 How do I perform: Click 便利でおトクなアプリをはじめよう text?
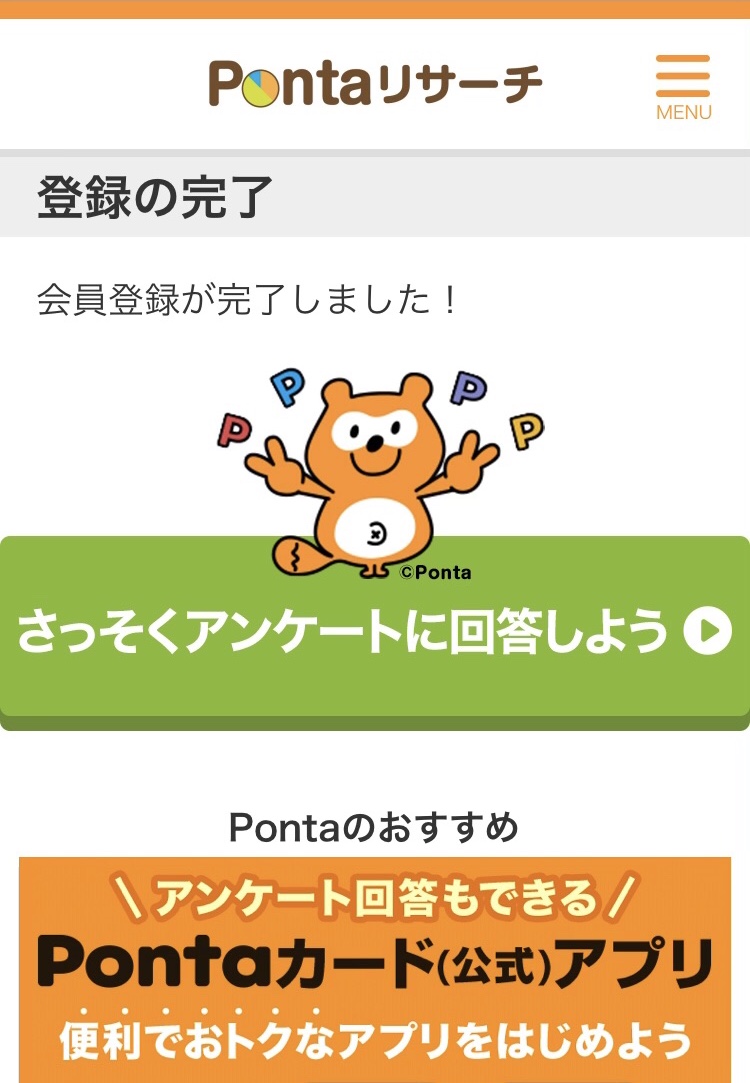(x=375, y=1039)
